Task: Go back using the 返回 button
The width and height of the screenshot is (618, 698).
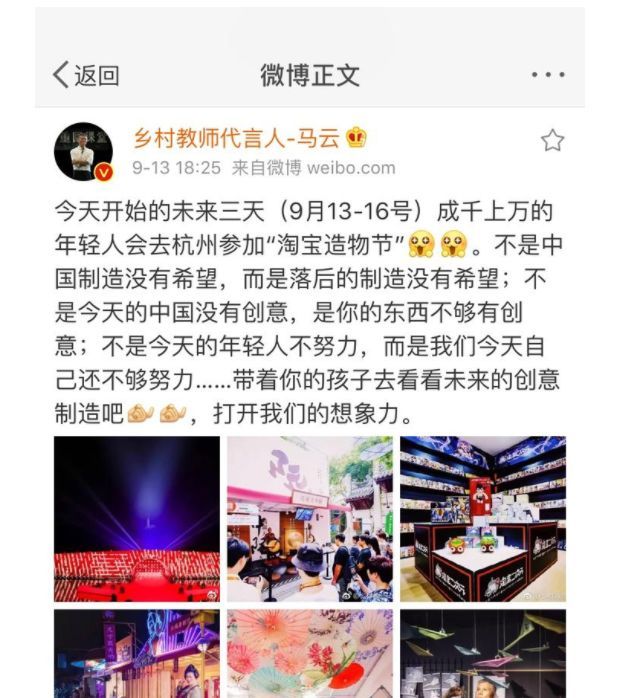Action: pyautogui.click(x=86, y=75)
